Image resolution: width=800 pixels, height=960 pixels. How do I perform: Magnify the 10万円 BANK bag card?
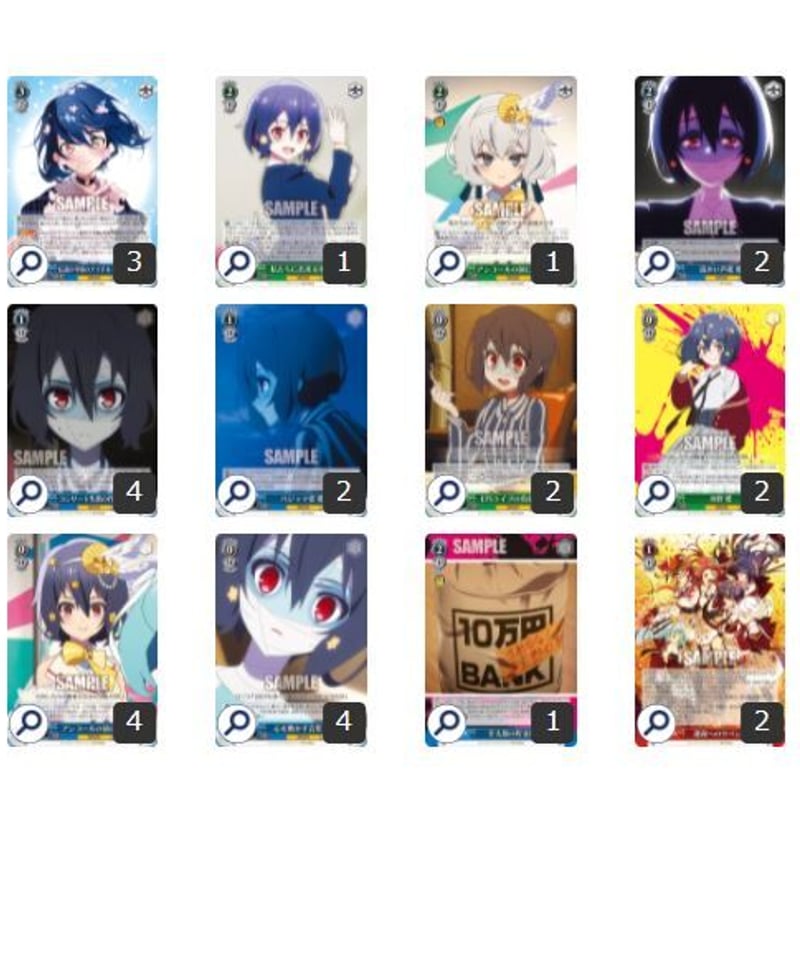pyautogui.click(x=447, y=723)
